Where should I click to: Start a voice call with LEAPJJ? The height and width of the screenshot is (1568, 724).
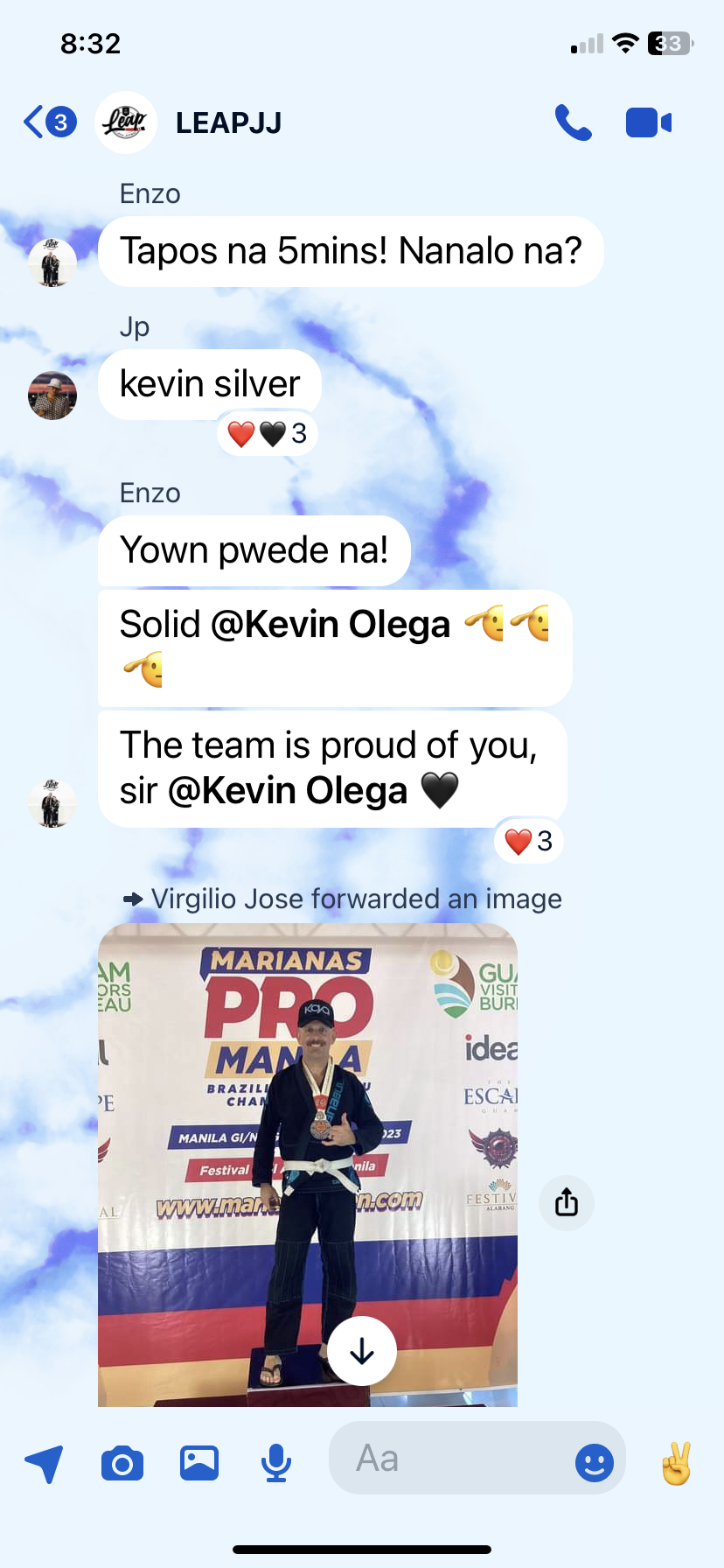point(574,122)
